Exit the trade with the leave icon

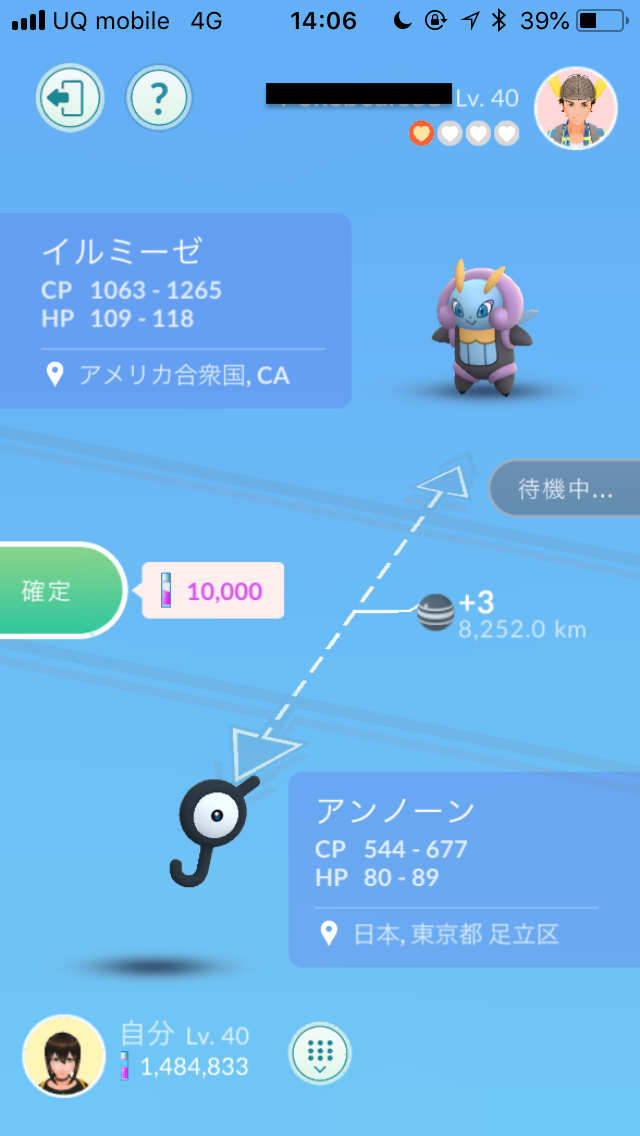tap(69, 98)
